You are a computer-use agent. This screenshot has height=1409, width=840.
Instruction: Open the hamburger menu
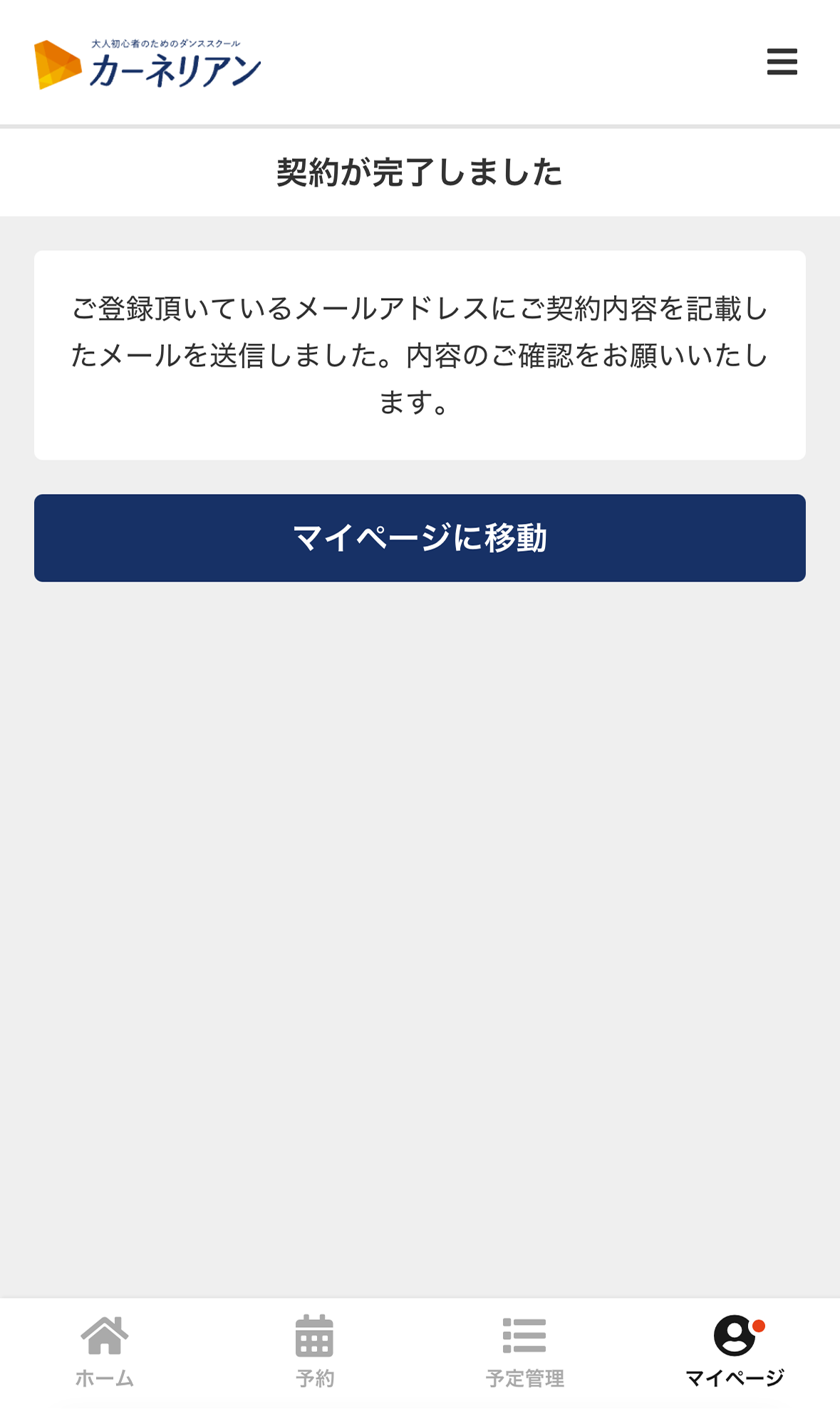pyautogui.click(x=782, y=62)
